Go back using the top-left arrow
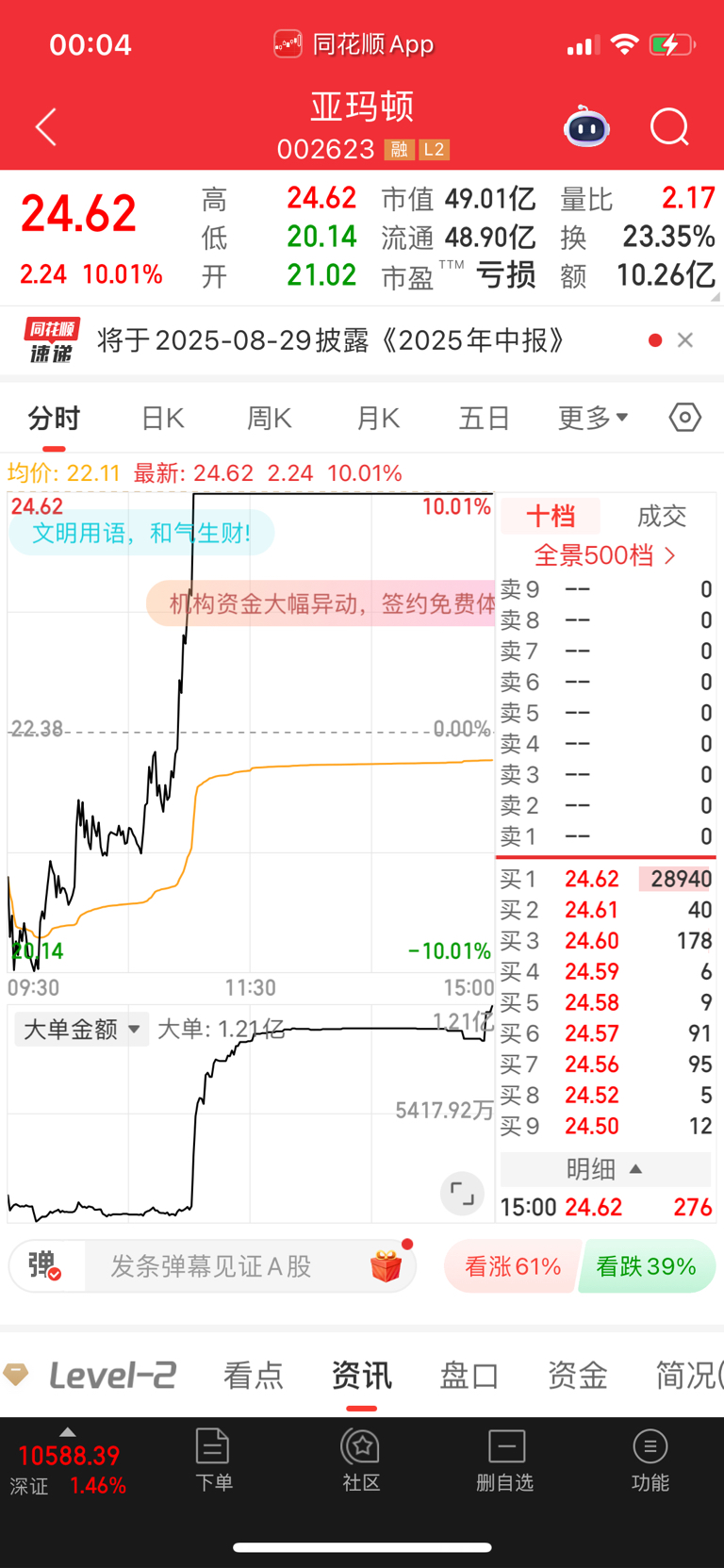 (46, 127)
